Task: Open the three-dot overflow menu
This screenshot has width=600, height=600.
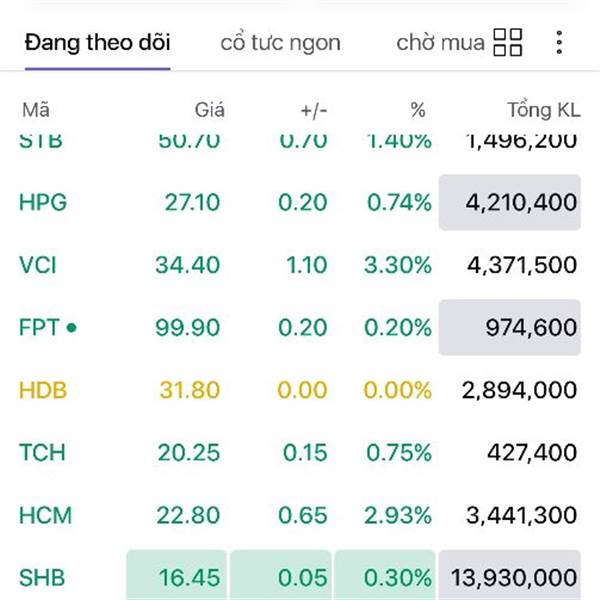Action: (x=559, y=43)
